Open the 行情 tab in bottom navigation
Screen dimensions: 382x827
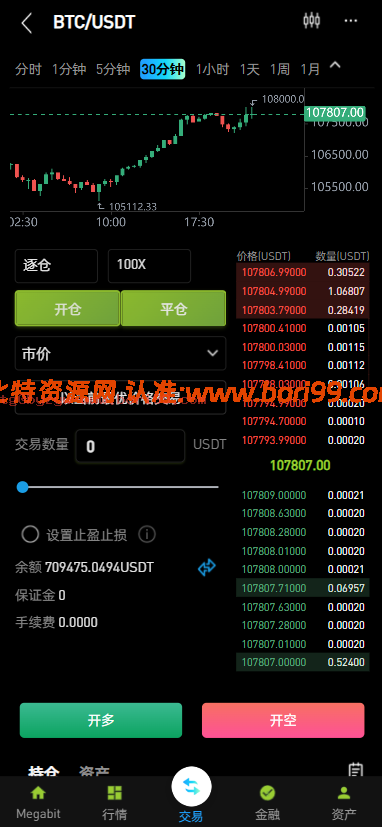[114, 803]
